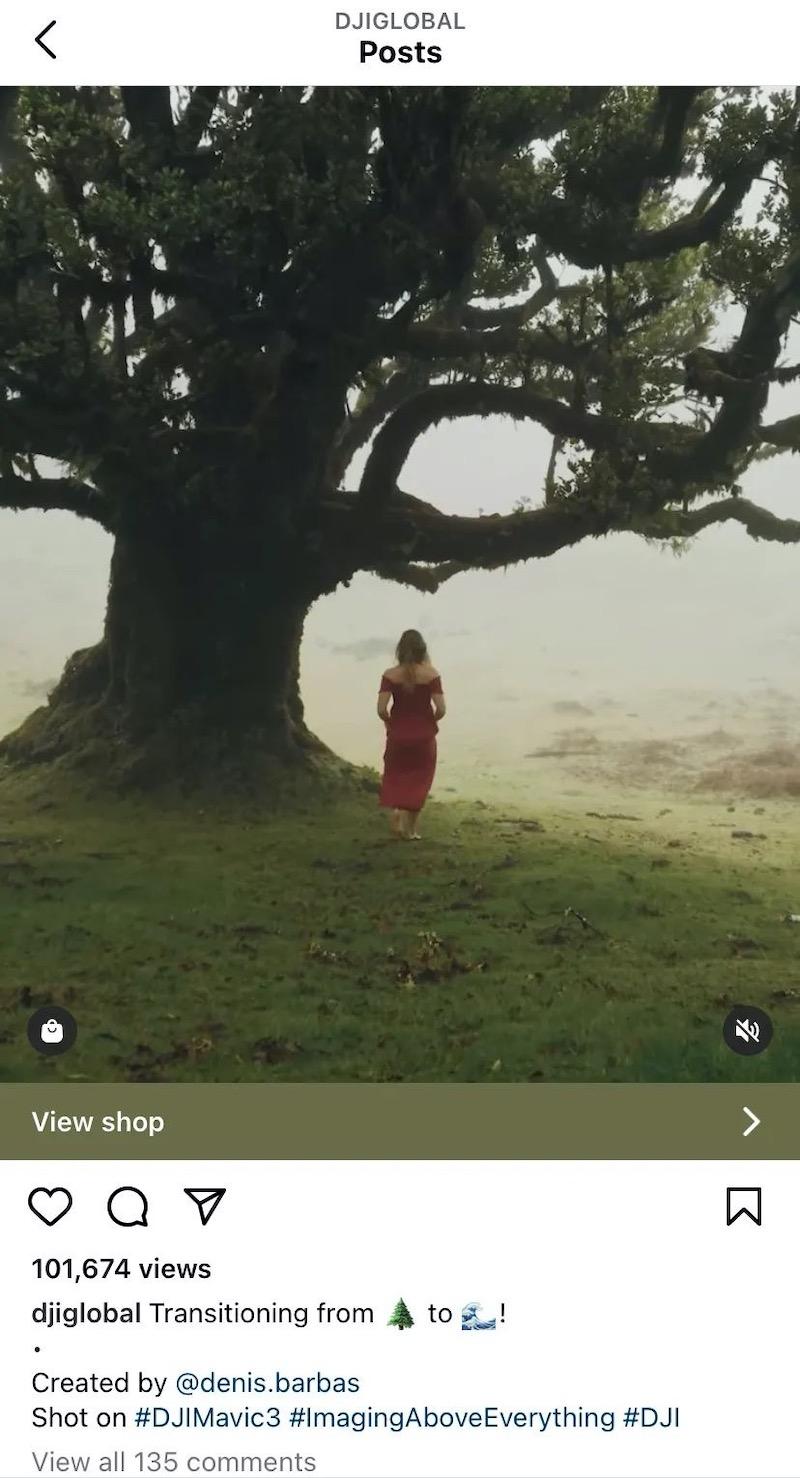The height and width of the screenshot is (1478, 800).
Task: Open the View shop banner
Action: click(400, 1121)
